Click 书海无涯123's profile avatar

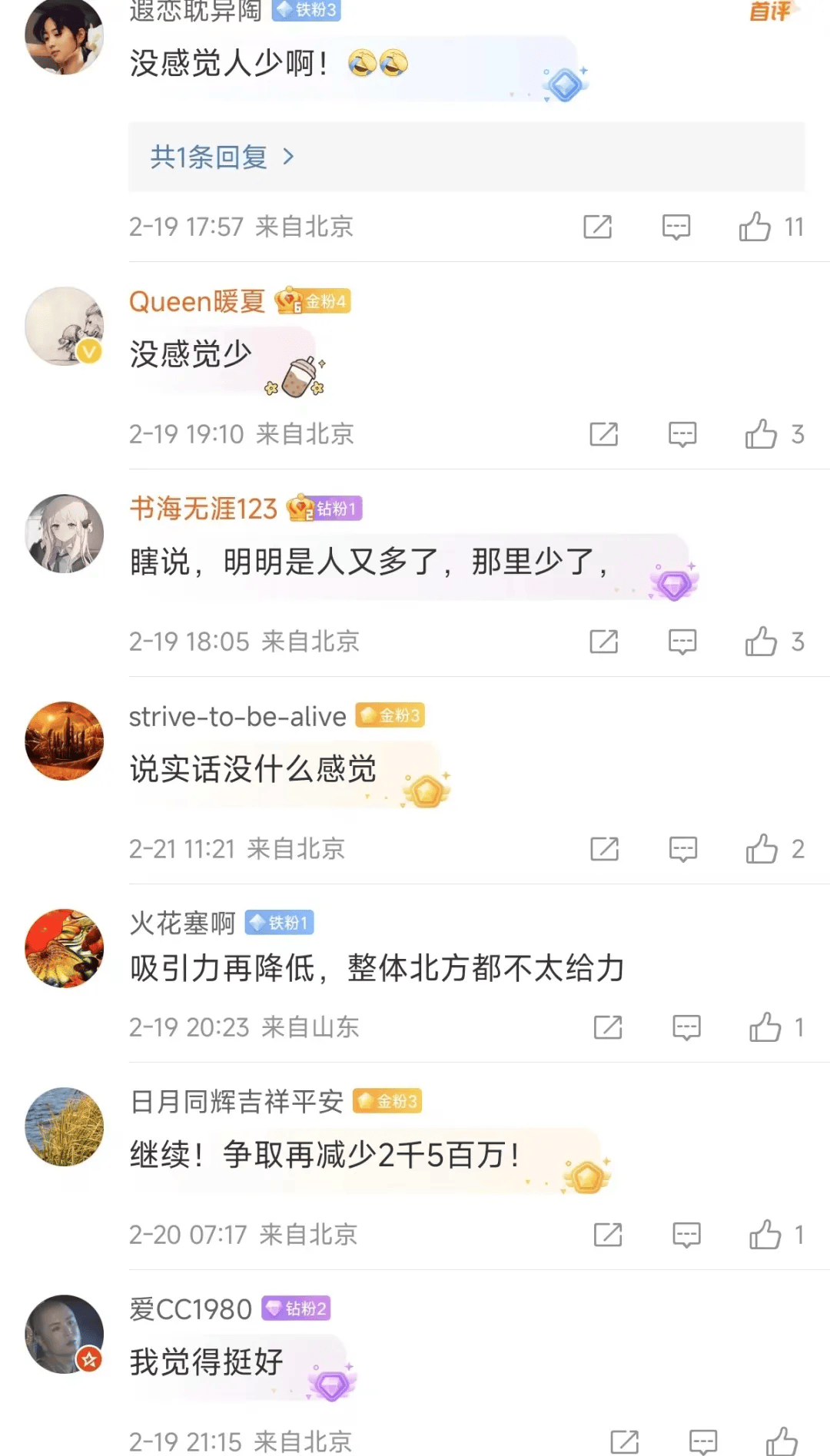pos(64,534)
